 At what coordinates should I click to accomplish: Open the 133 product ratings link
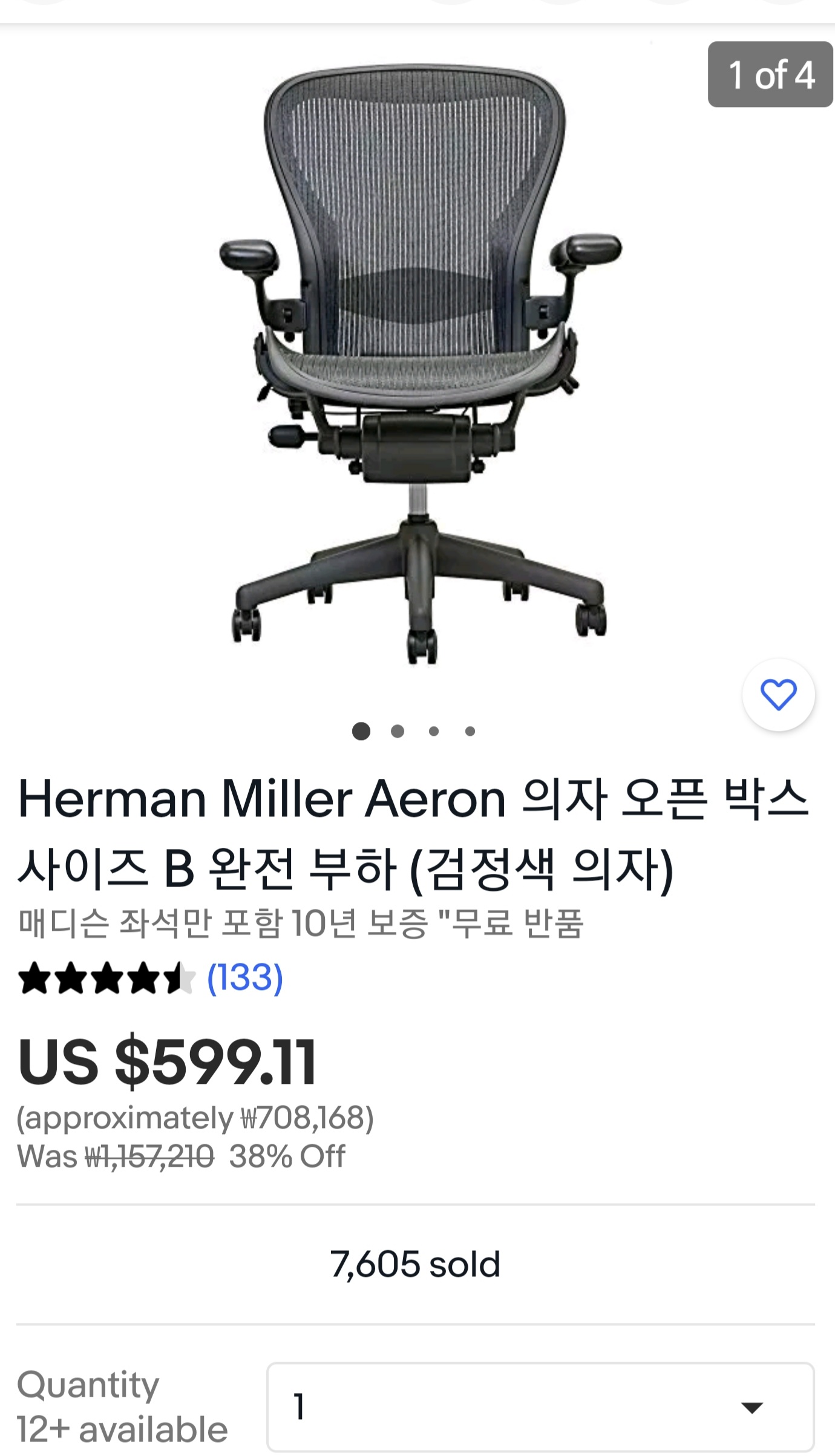[x=245, y=977]
